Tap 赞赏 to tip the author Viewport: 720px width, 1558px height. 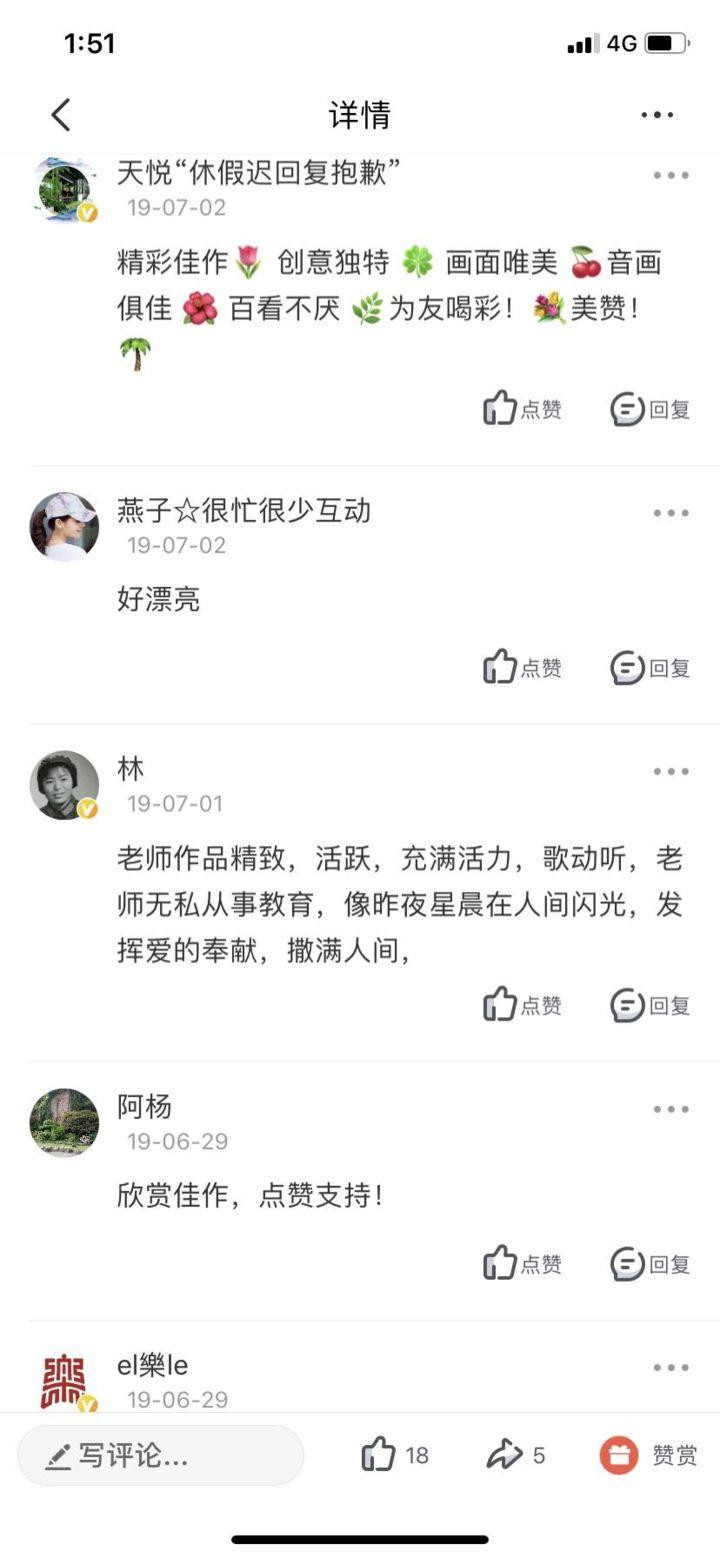click(648, 1455)
